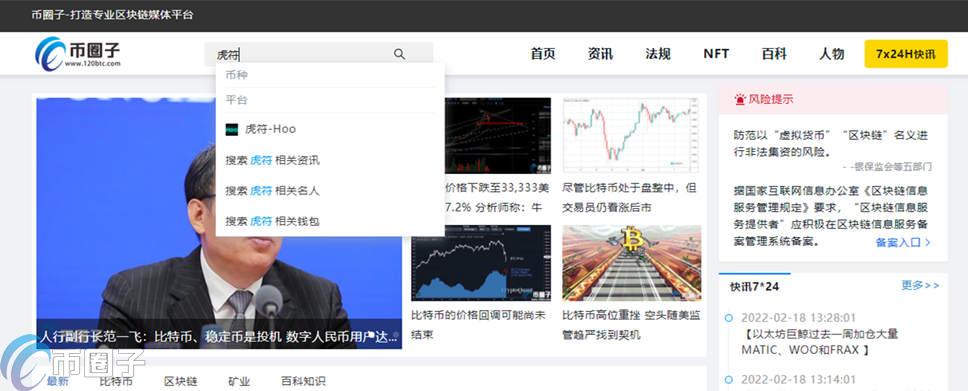The width and height of the screenshot is (968, 391).
Task: Open the 人物 navigation item
Action: tap(832, 54)
